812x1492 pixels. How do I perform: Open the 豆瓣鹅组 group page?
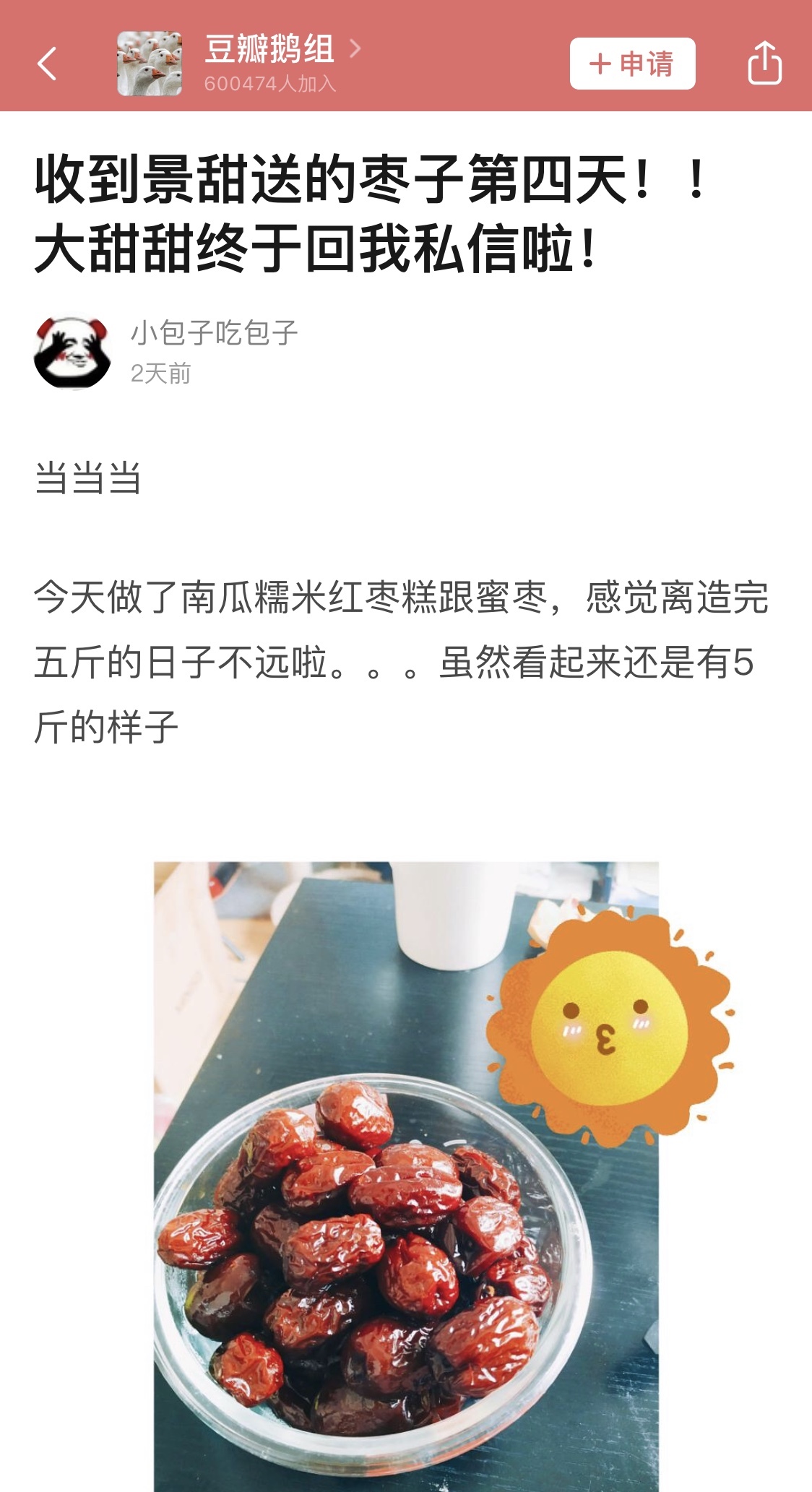[x=269, y=50]
